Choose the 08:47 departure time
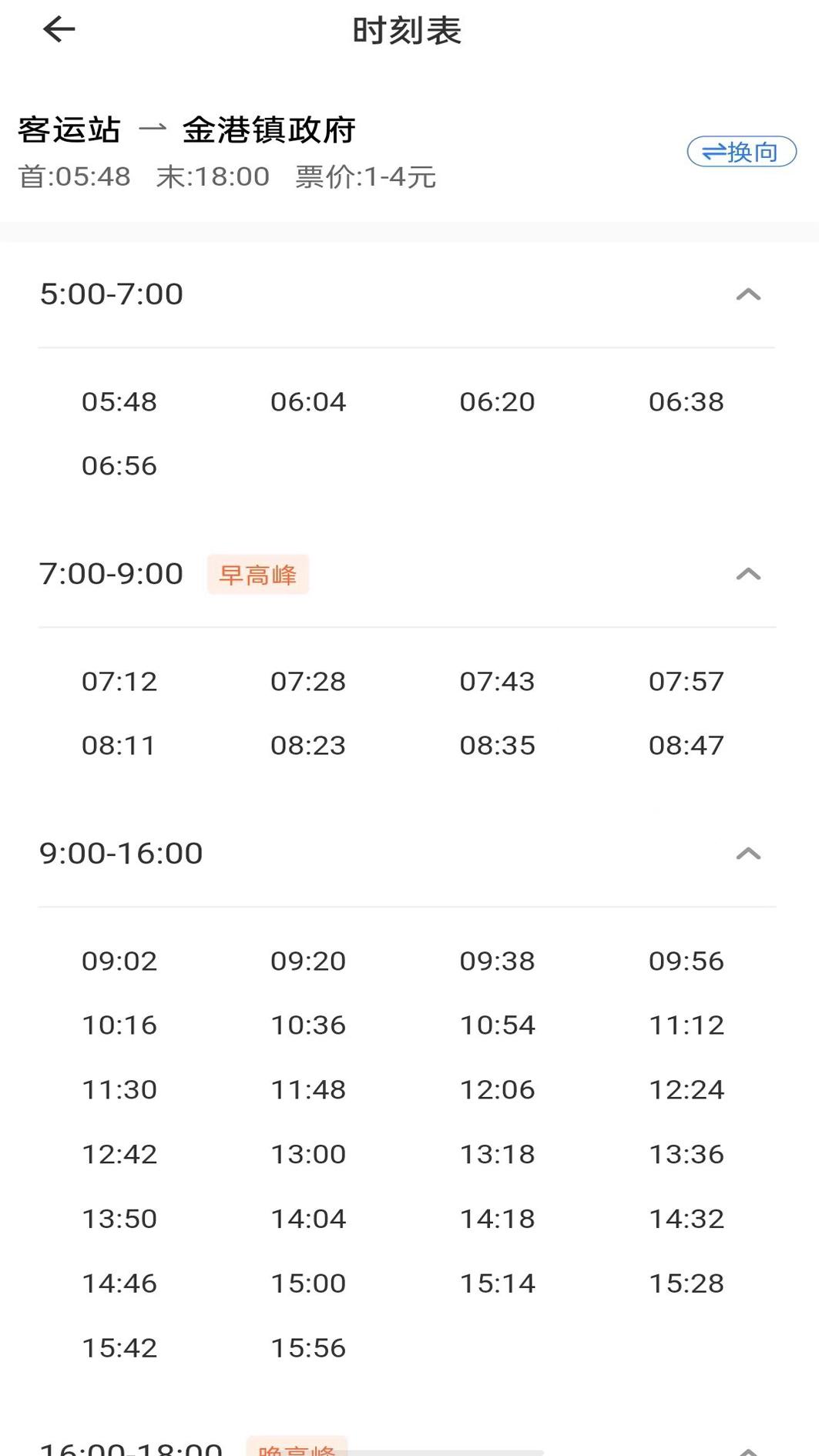The width and height of the screenshot is (819, 1456). pos(686,745)
